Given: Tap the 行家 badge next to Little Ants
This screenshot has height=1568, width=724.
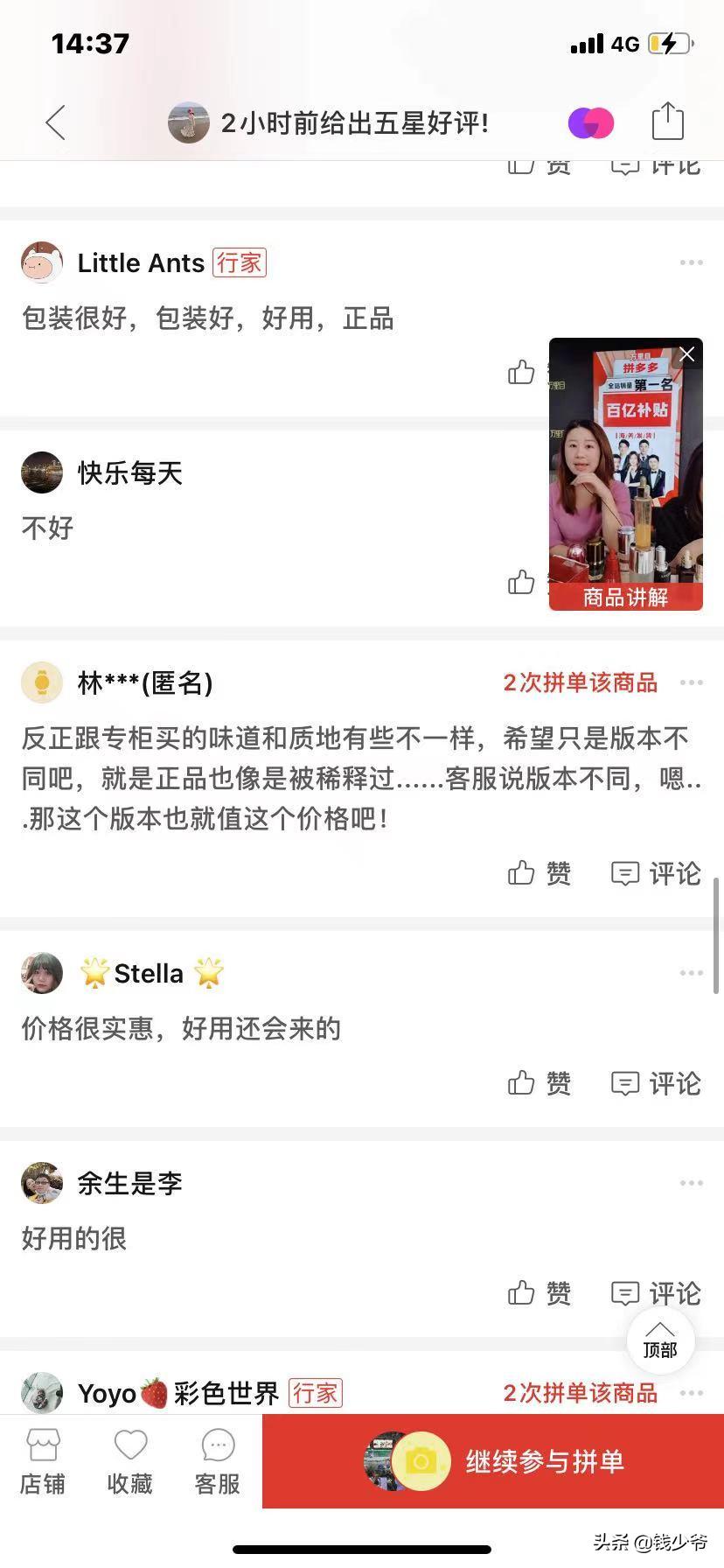Looking at the screenshot, I should coord(240,262).
